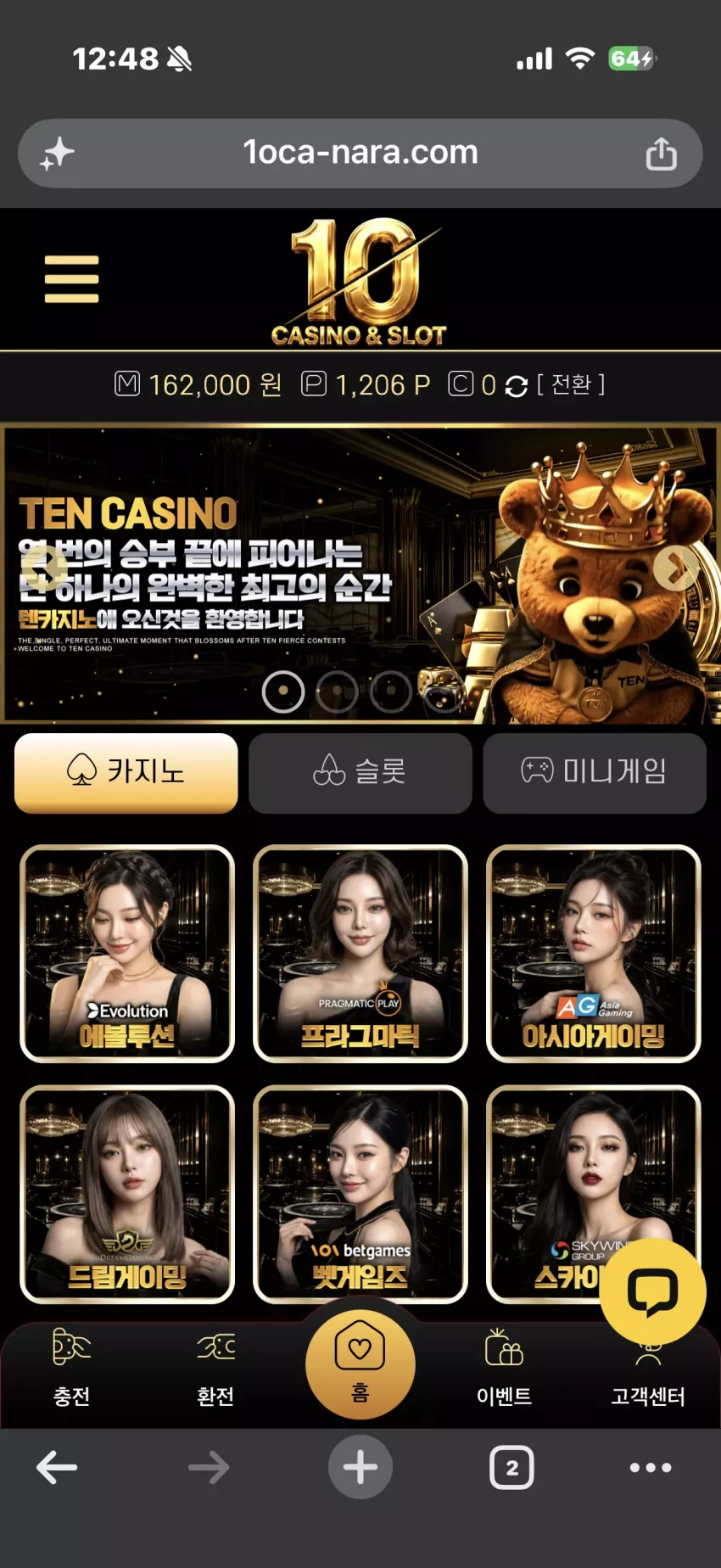Image resolution: width=721 pixels, height=1568 pixels.
Task: Open the browser tabs switcher
Action: tap(511, 1467)
